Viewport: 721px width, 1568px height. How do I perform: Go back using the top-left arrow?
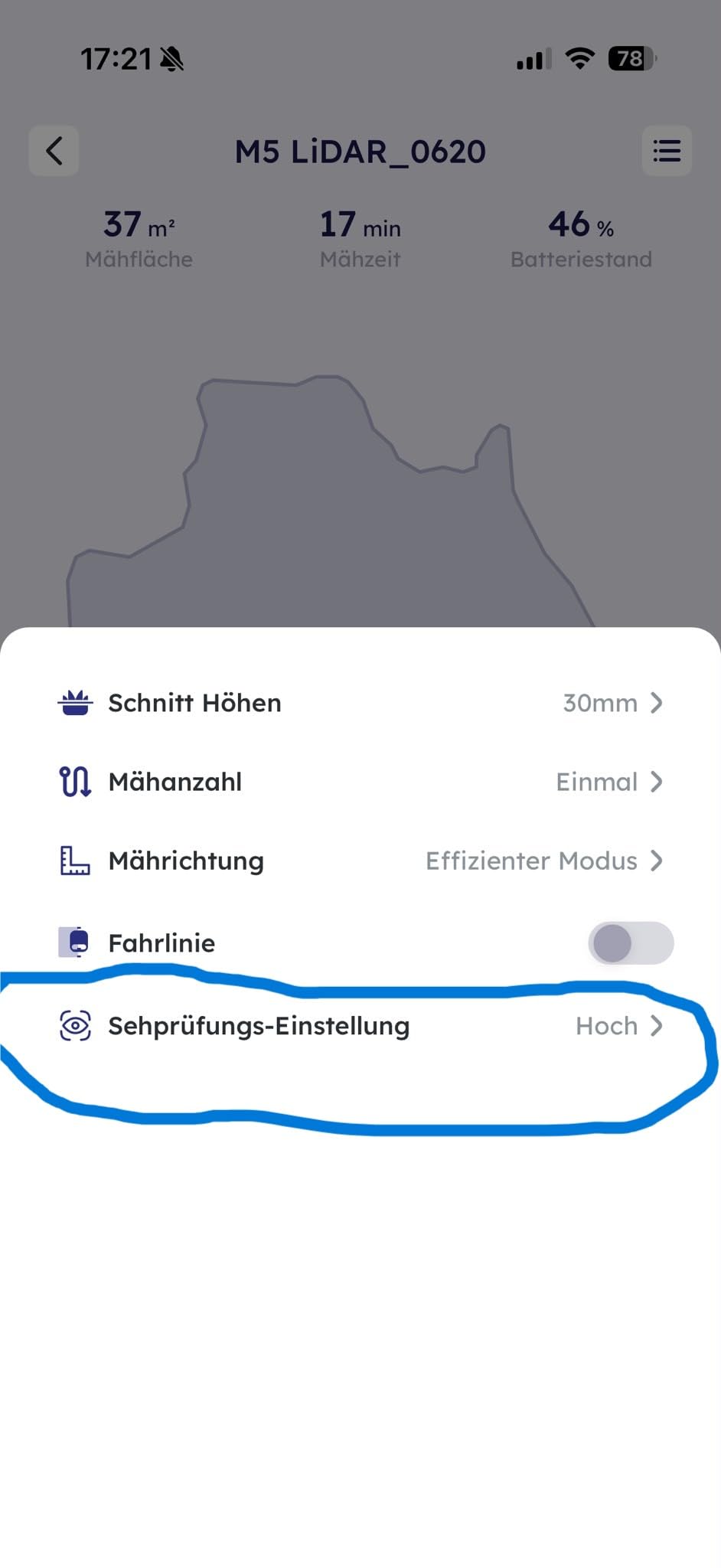coord(54,151)
